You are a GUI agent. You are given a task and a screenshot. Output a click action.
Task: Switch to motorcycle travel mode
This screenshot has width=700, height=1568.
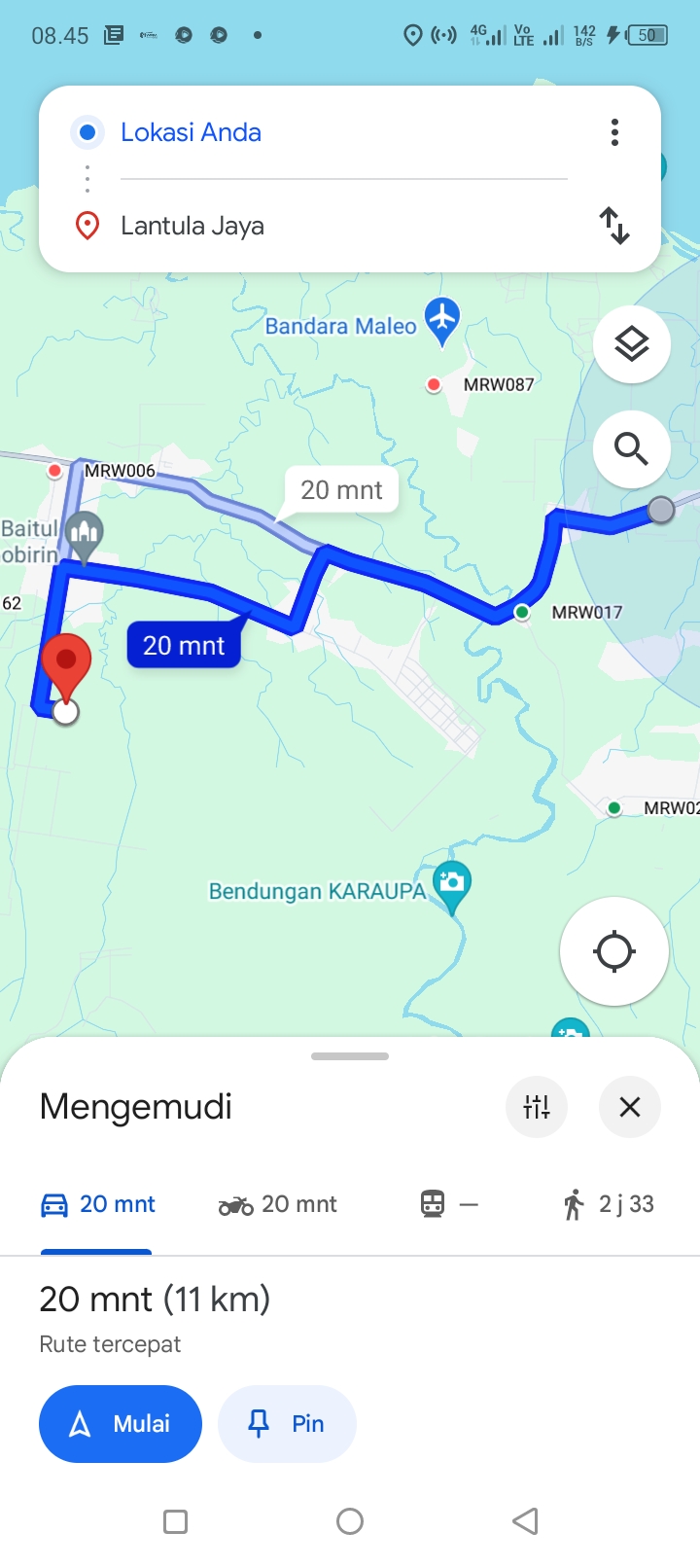tap(278, 1204)
